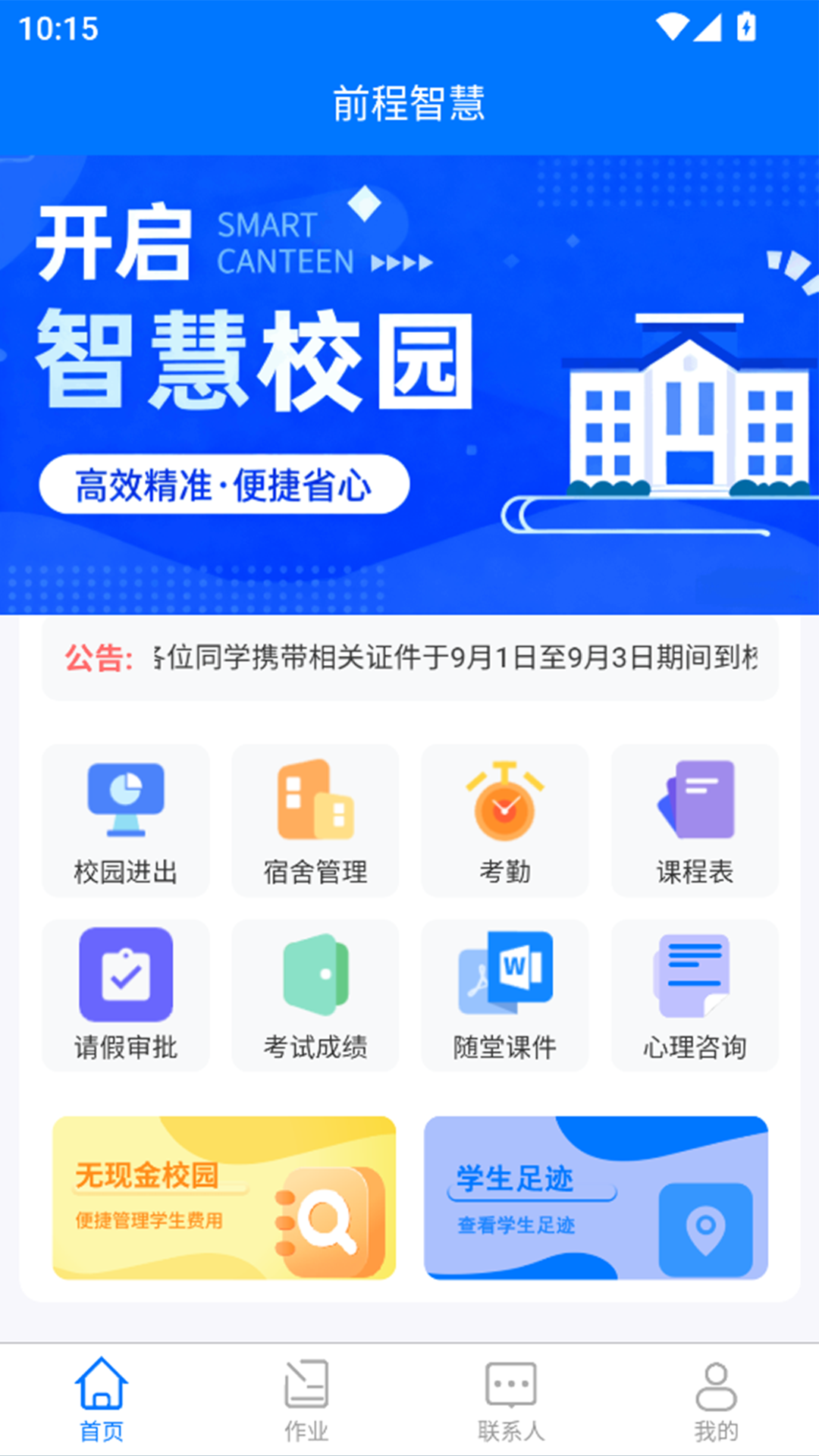819x1456 pixels.
Task: Open 考勤 attendance
Action: 505,821
